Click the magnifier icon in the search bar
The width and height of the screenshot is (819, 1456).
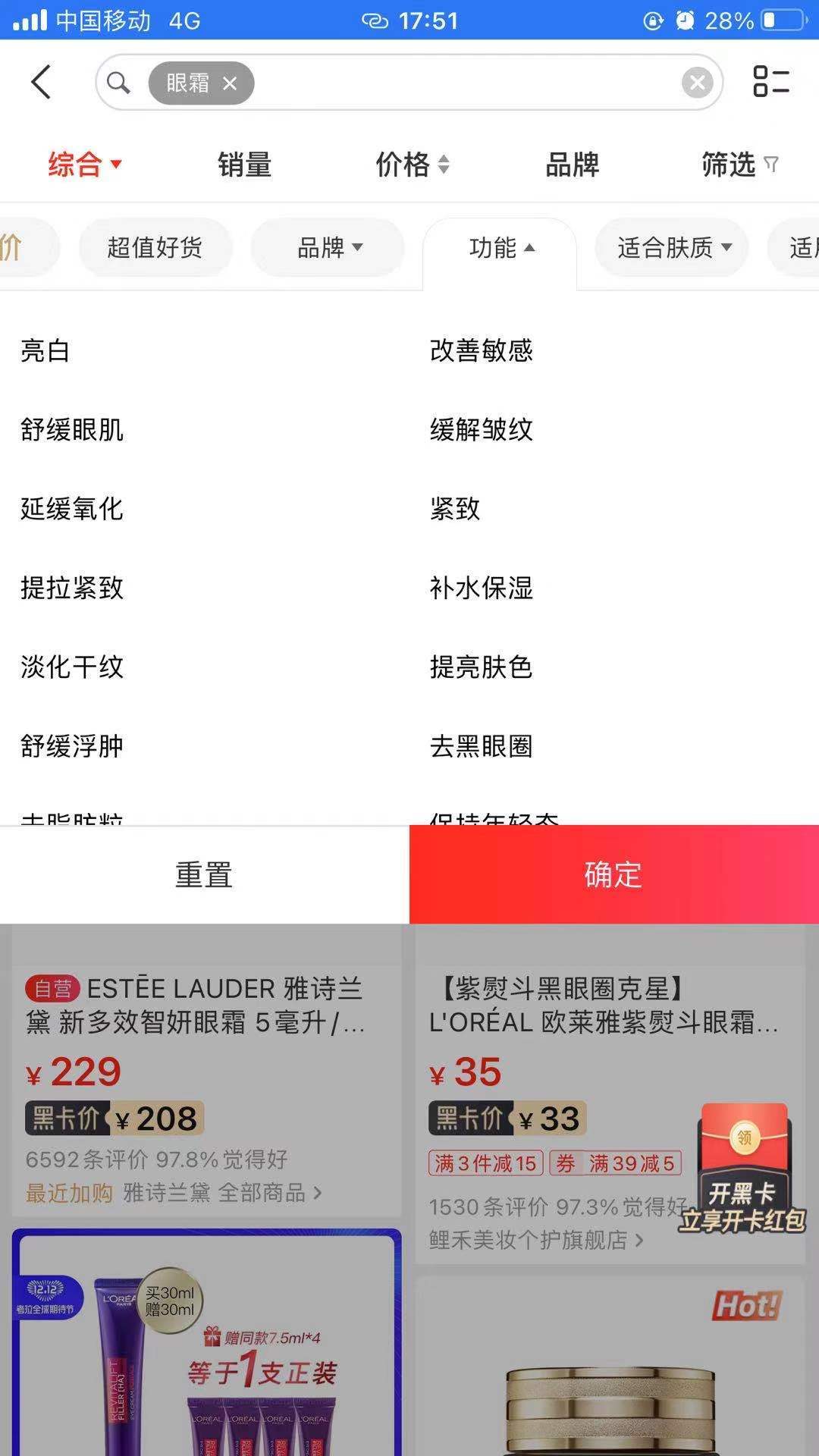tap(119, 82)
